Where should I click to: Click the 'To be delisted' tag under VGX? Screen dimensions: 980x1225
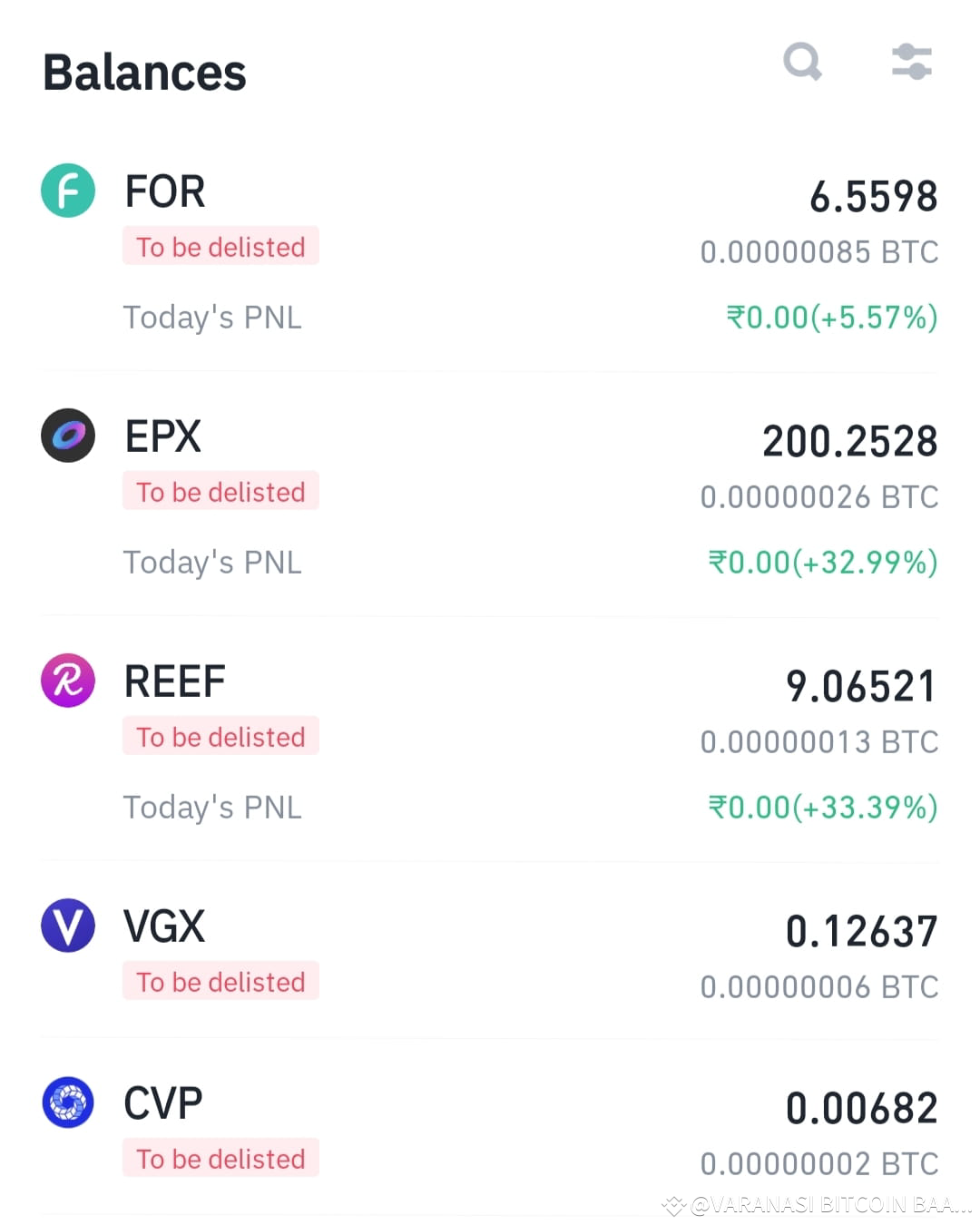click(x=220, y=981)
